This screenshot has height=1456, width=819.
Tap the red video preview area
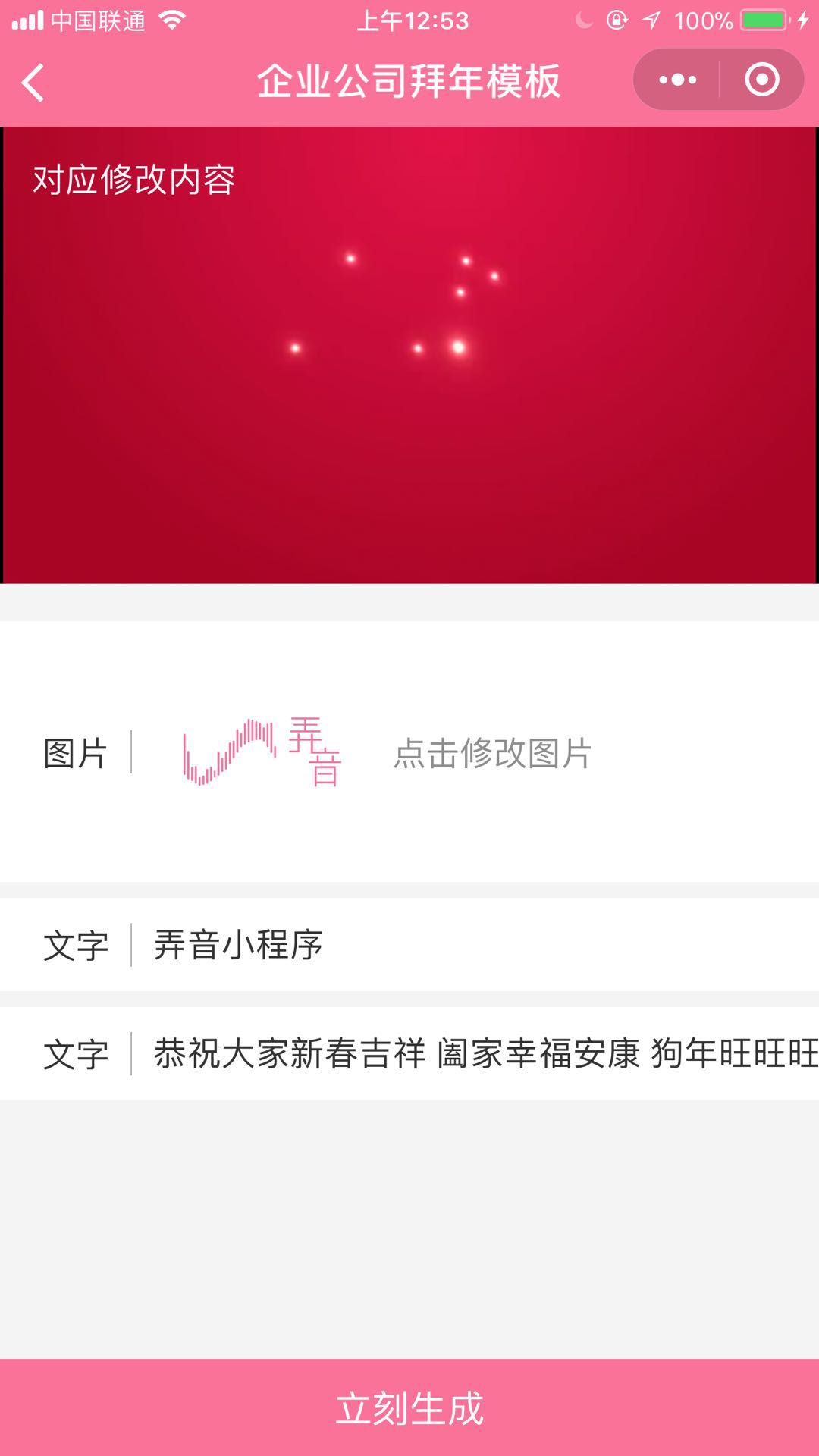click(x=409, y=355)
